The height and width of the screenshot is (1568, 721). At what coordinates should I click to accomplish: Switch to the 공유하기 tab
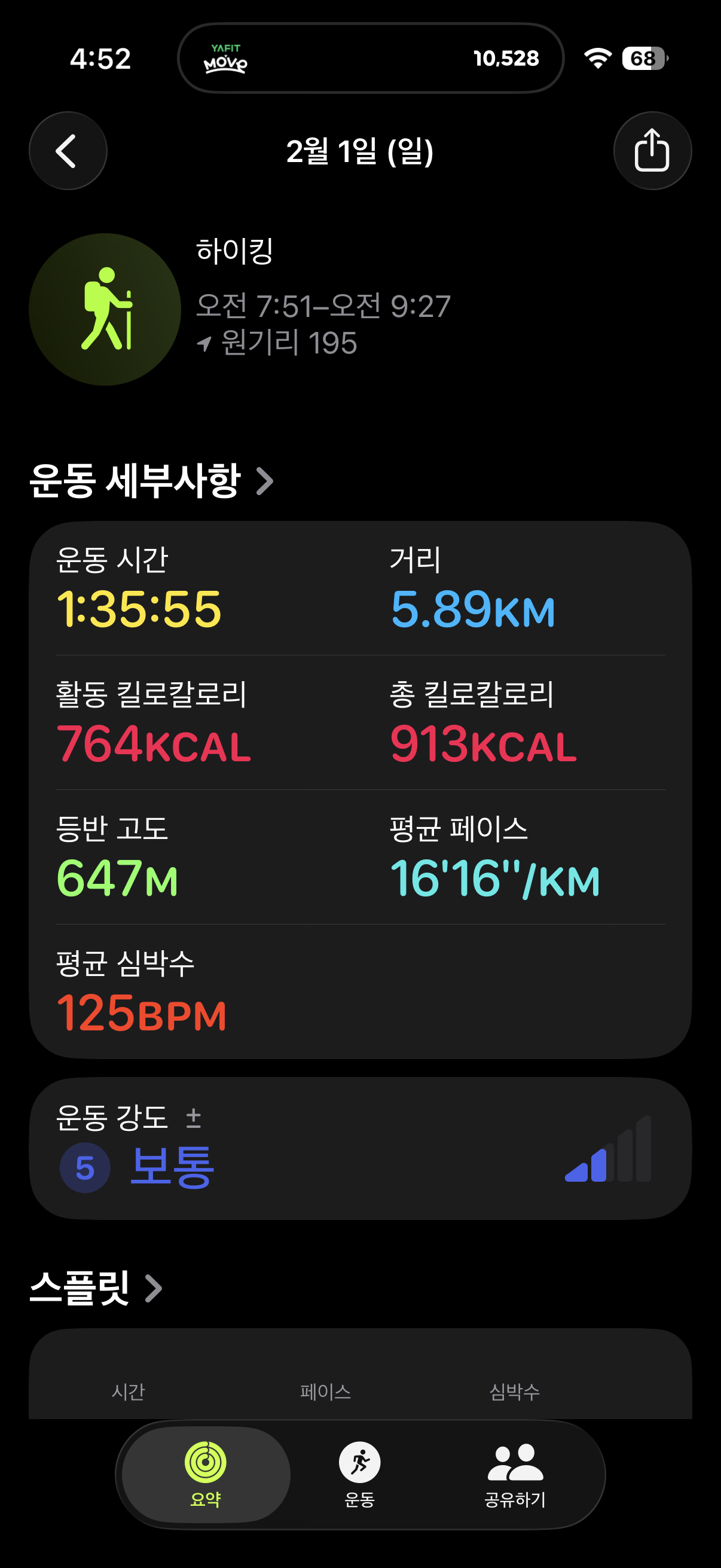click(x=515, y=1474)
